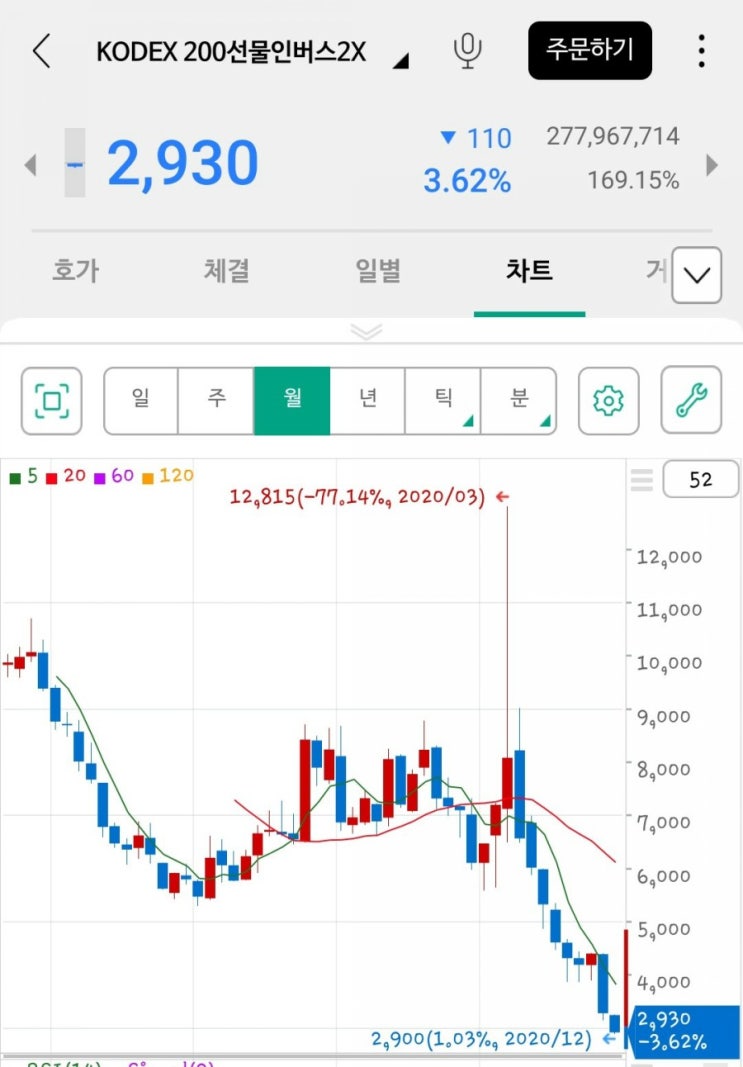Collapse the chart panel with double chevron

pos(366,331)
